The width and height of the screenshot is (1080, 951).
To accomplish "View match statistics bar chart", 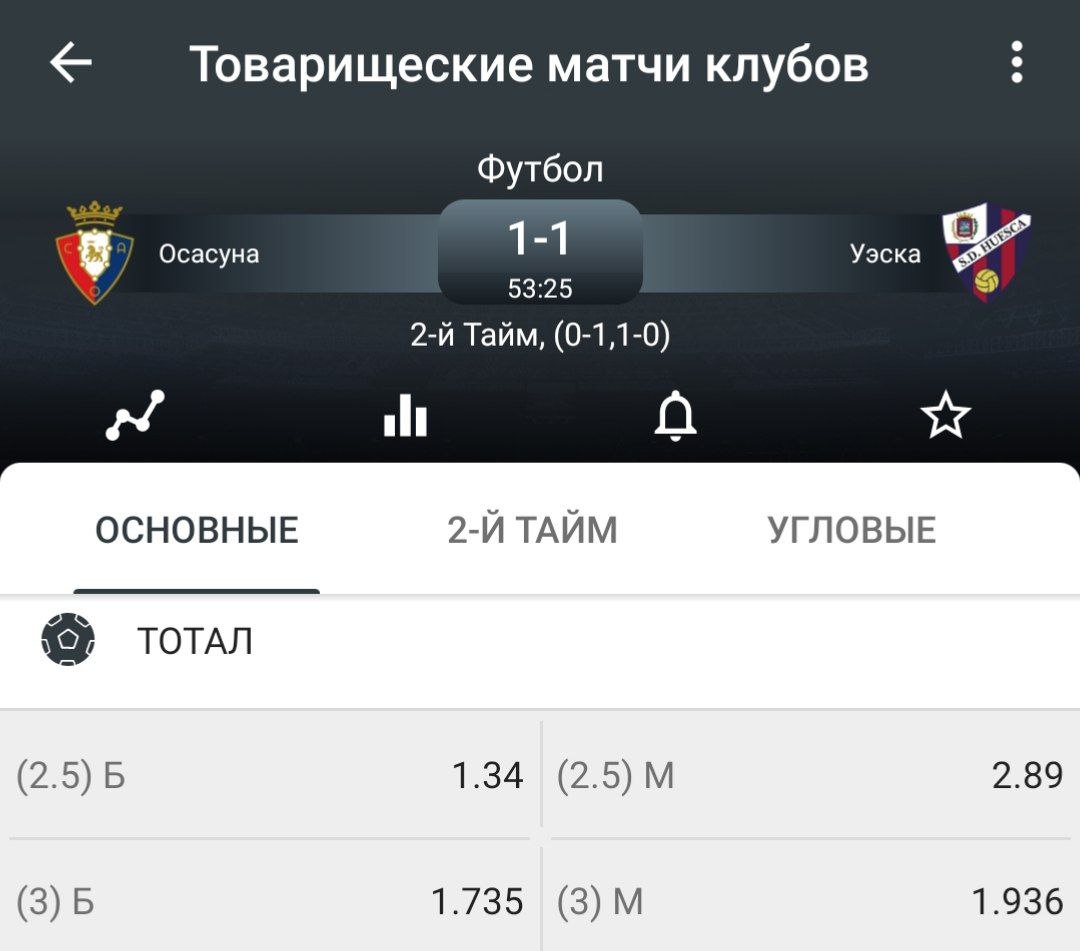I will [x=405, y=415].
